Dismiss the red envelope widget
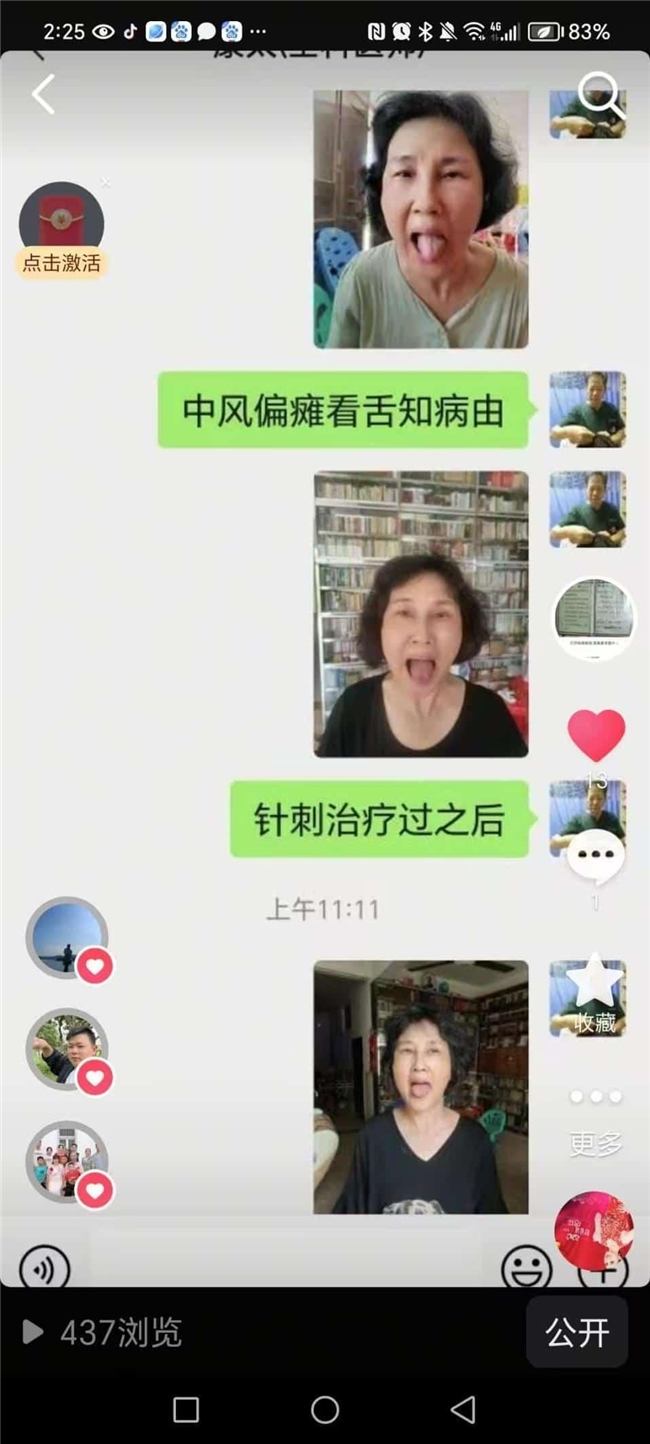 tap(106, 184)
